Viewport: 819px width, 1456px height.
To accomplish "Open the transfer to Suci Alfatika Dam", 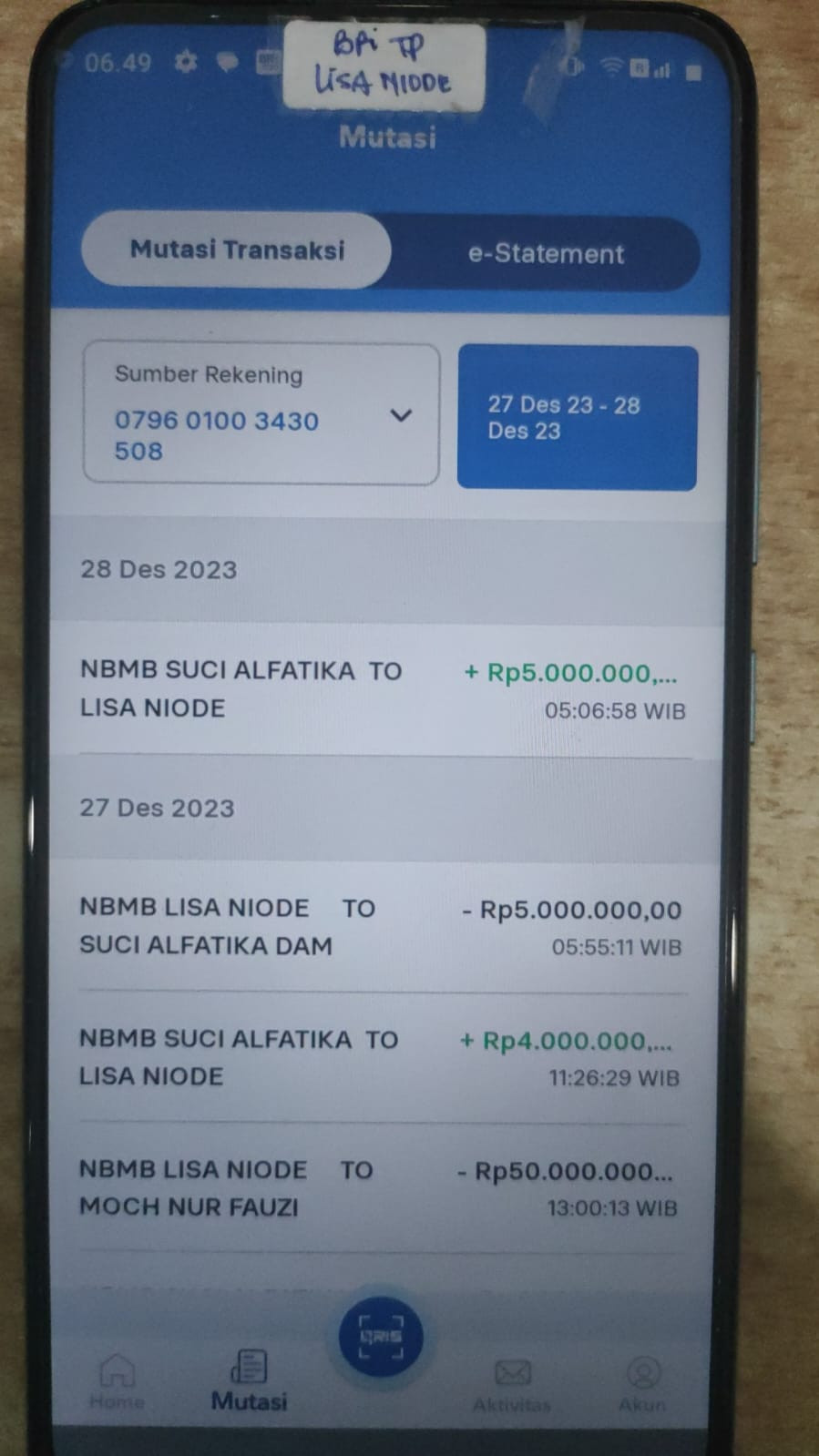I will click(x=383, y=927).
